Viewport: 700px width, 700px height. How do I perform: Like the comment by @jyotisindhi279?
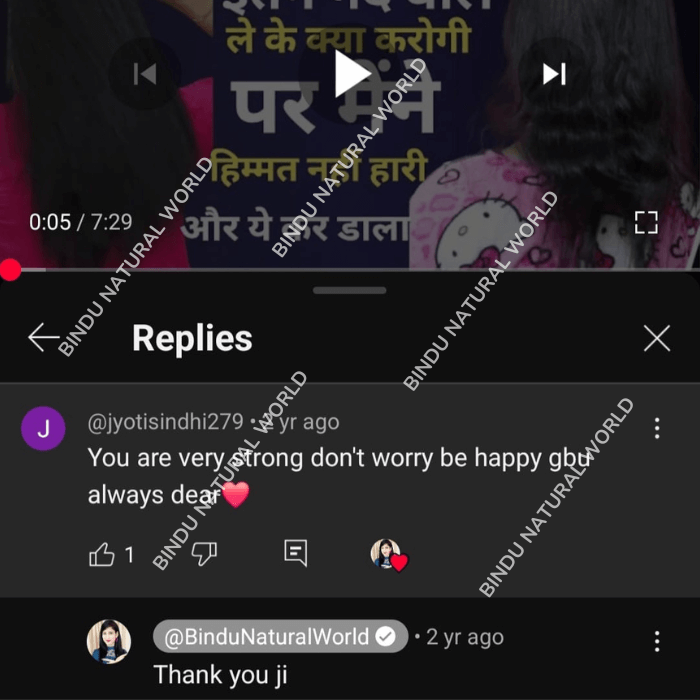point(102,554)
